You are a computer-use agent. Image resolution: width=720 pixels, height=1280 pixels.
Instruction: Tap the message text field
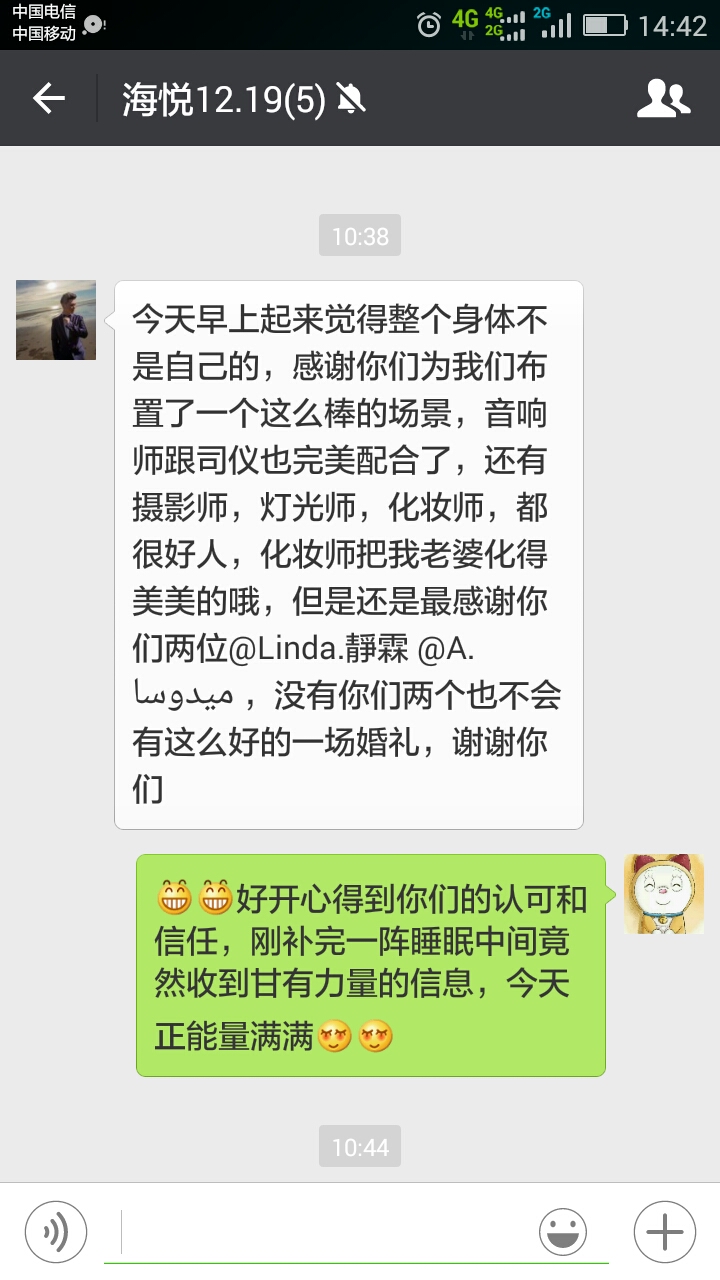325,1232
